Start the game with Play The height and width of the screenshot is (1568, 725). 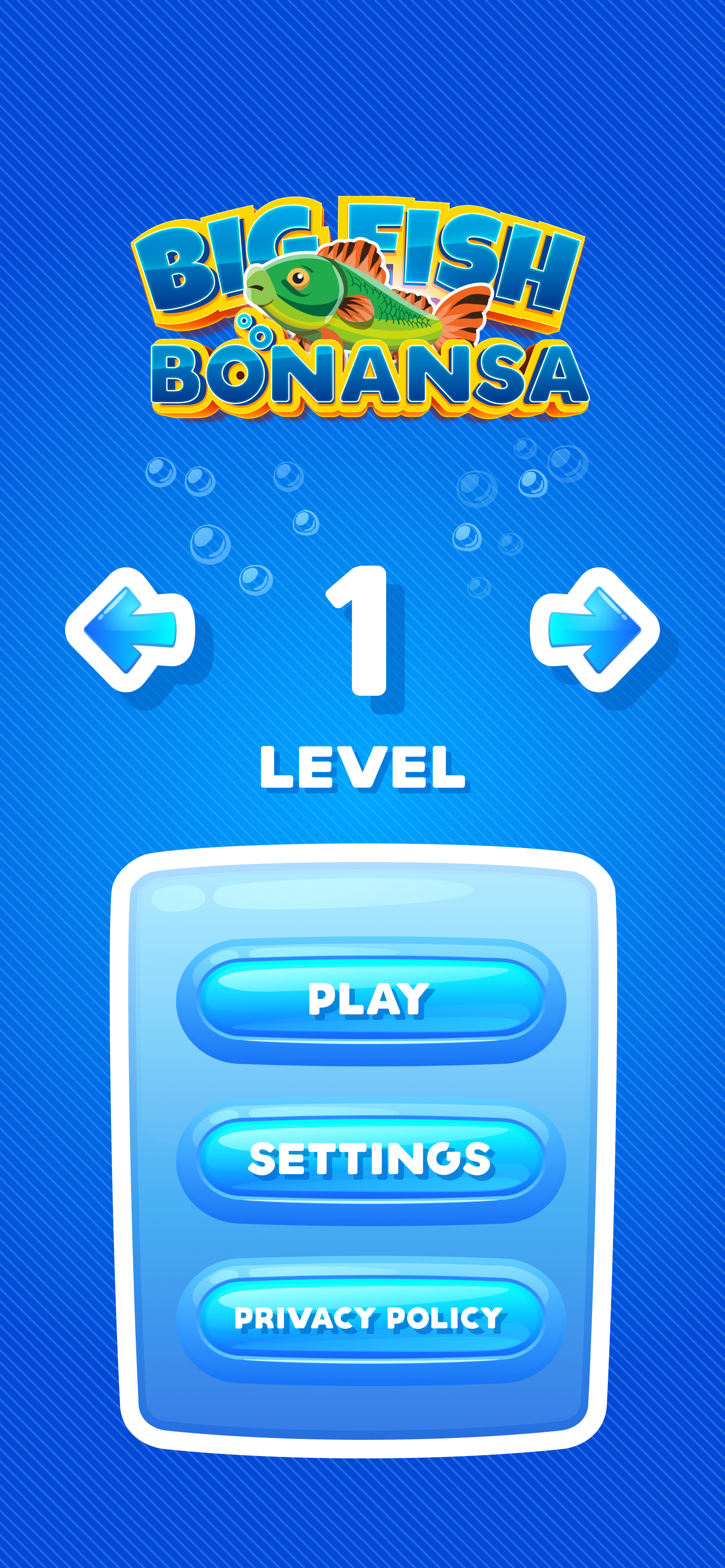pos(370,999)
